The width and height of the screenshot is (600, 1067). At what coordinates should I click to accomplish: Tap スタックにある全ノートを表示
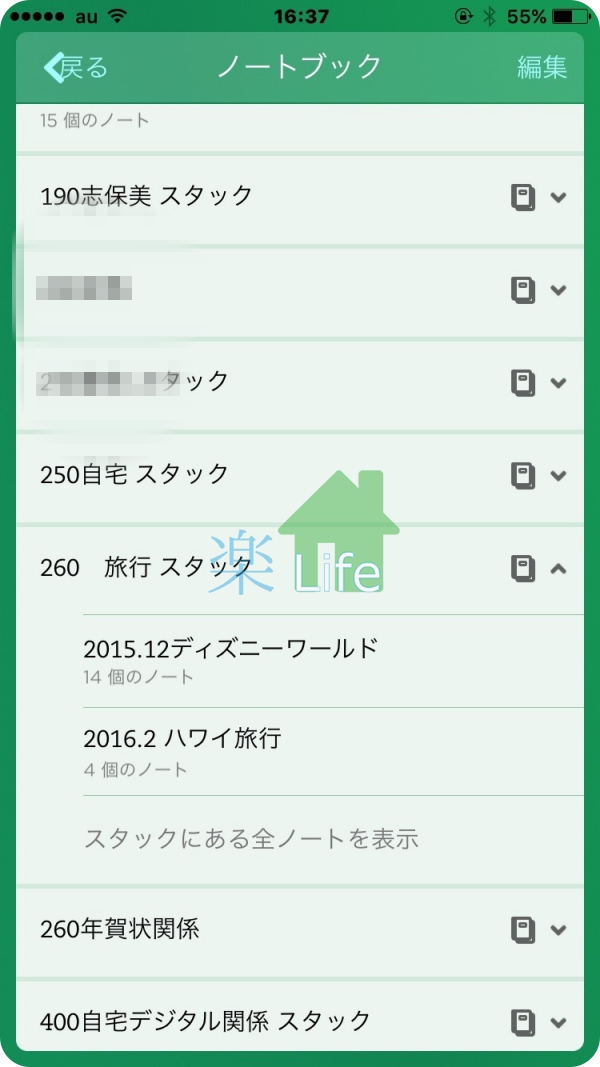pos(251,839)
